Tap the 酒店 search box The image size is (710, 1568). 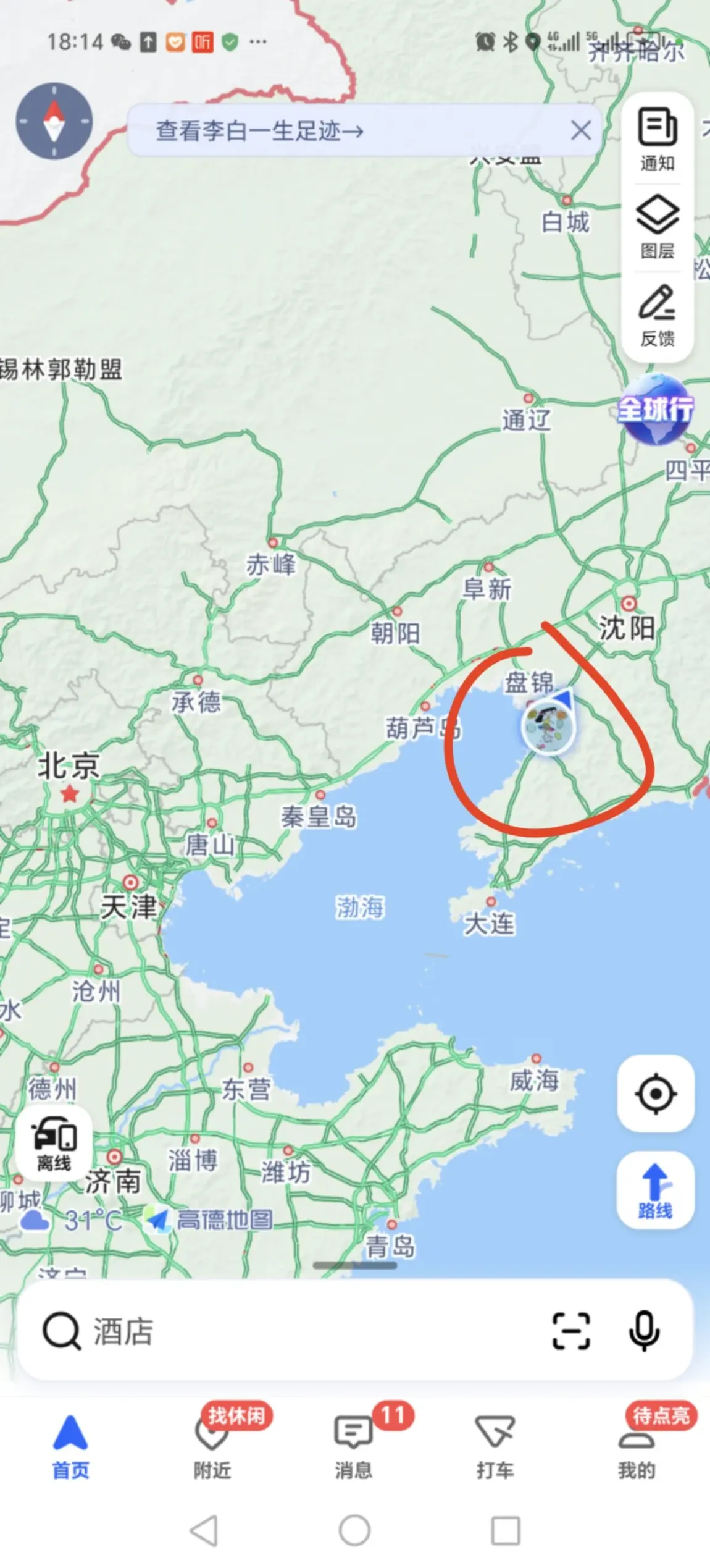pos(278,1331)
